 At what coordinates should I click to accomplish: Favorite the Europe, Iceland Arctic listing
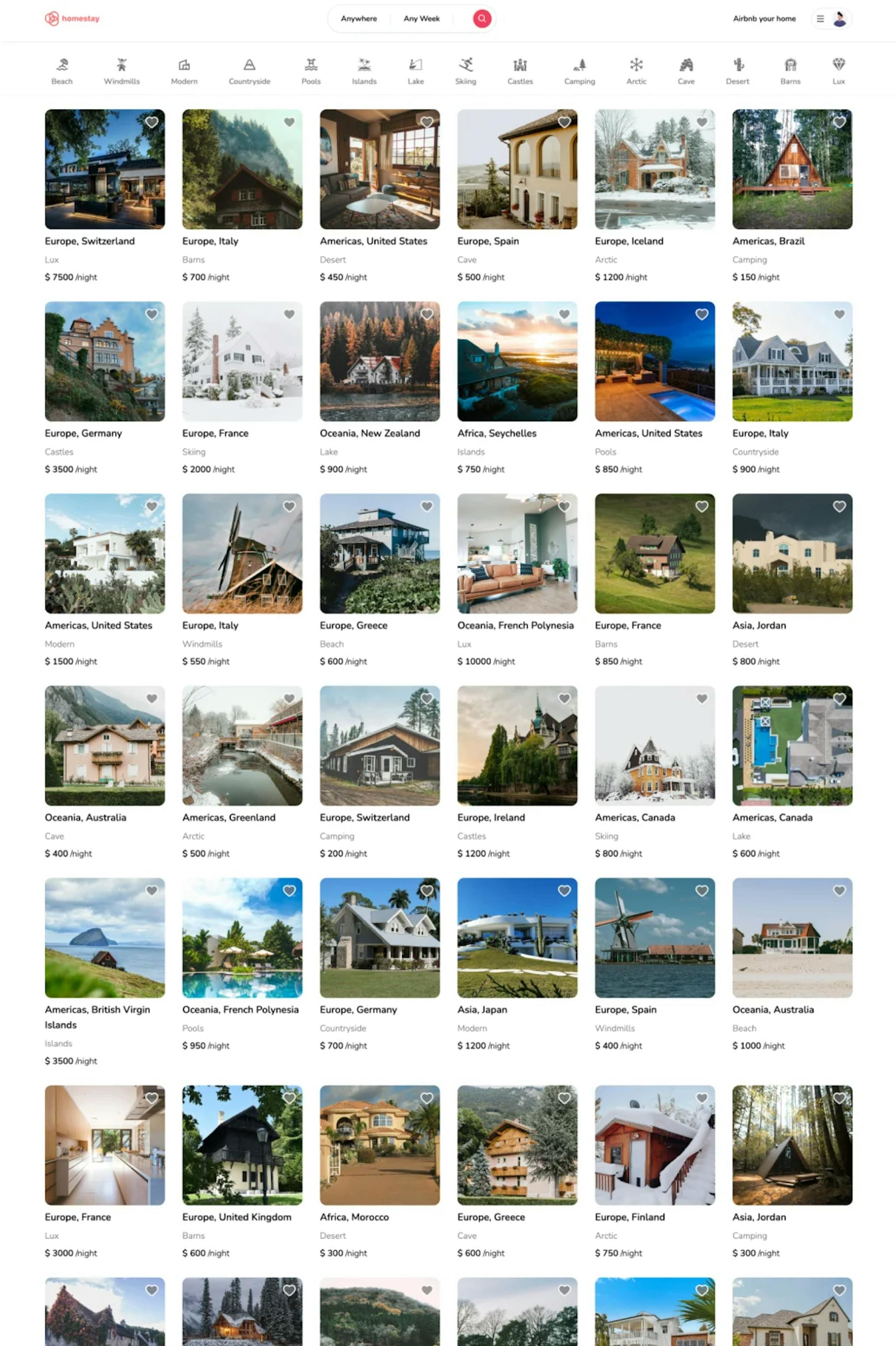(702, 122)
